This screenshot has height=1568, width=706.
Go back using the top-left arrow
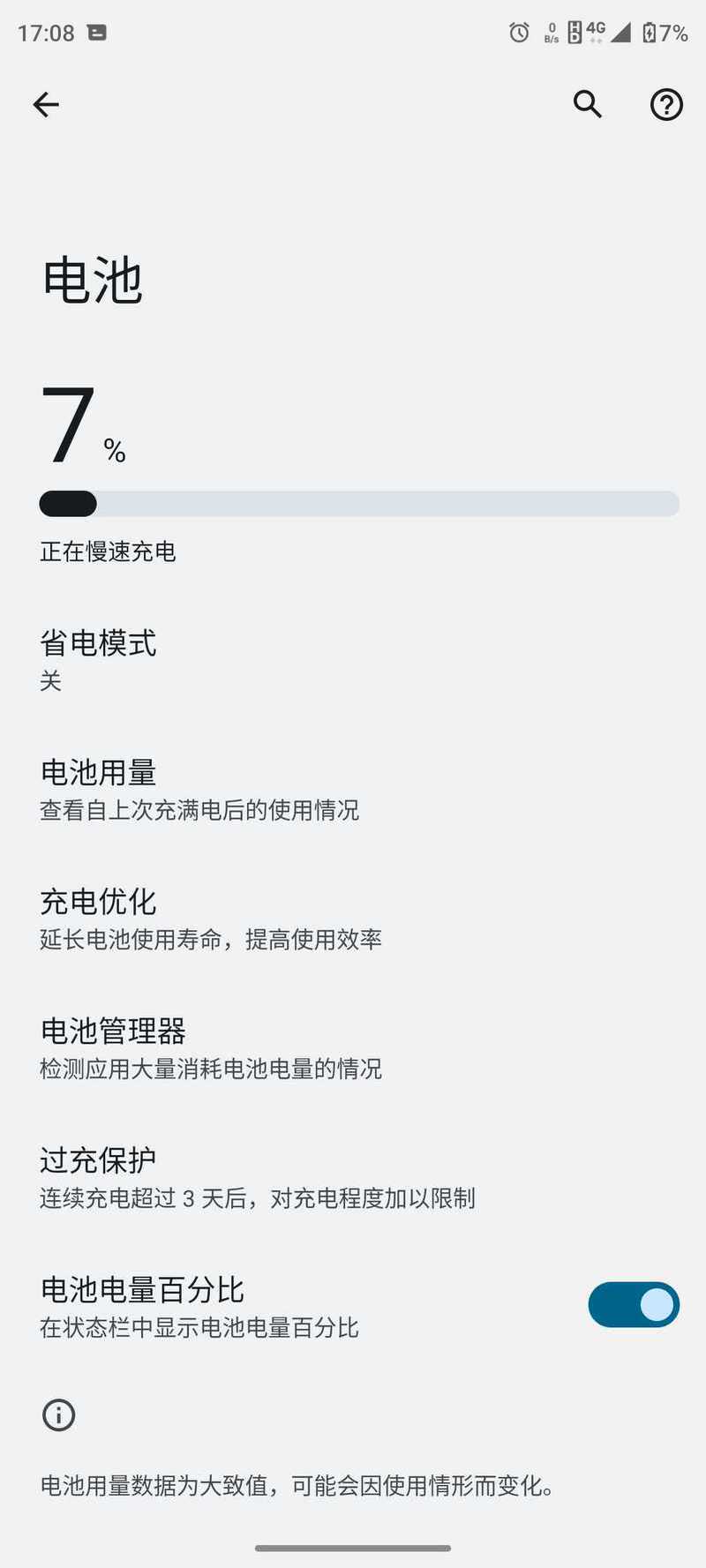pyautogui.click(x=46, y=105)
